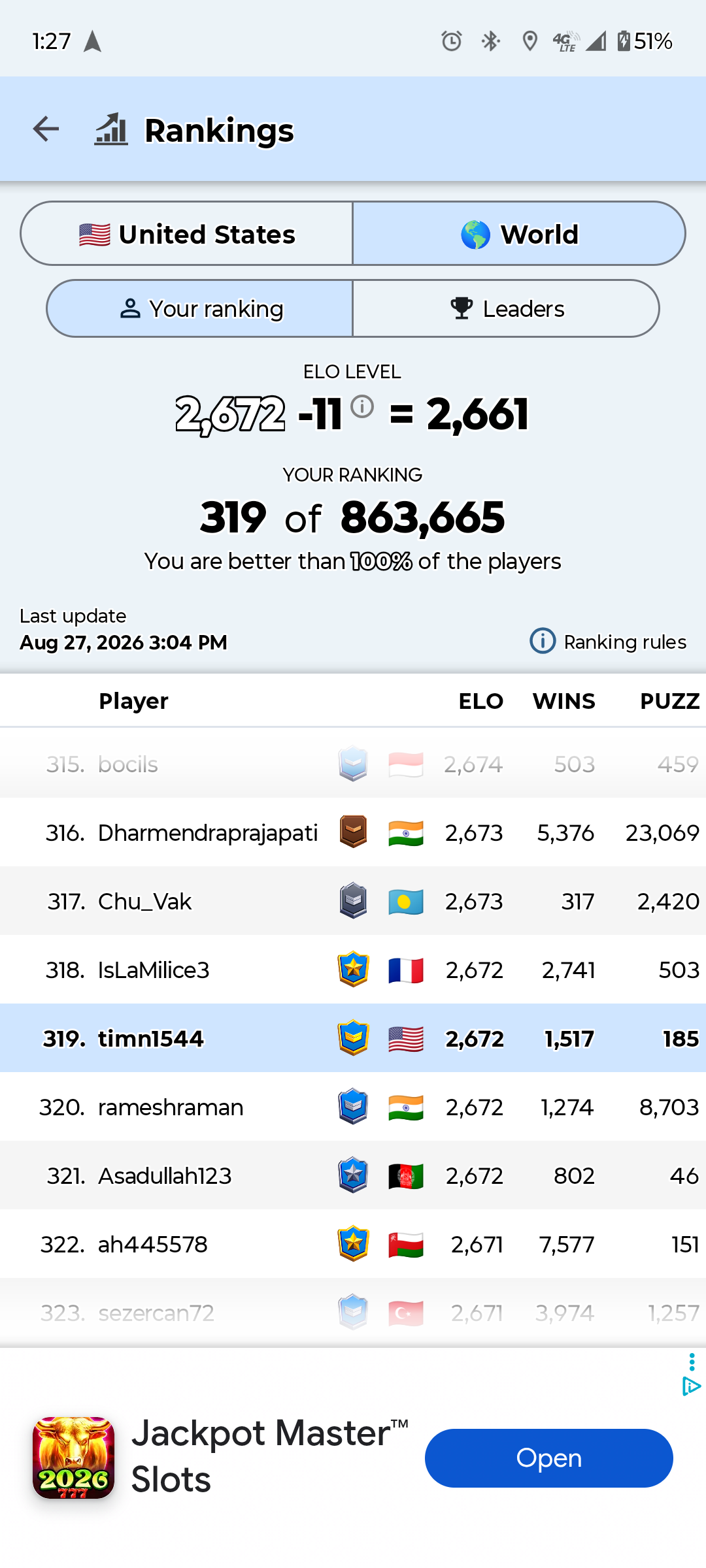Select the World rankings tab
Screen dimensions: 706x1568
519,233
